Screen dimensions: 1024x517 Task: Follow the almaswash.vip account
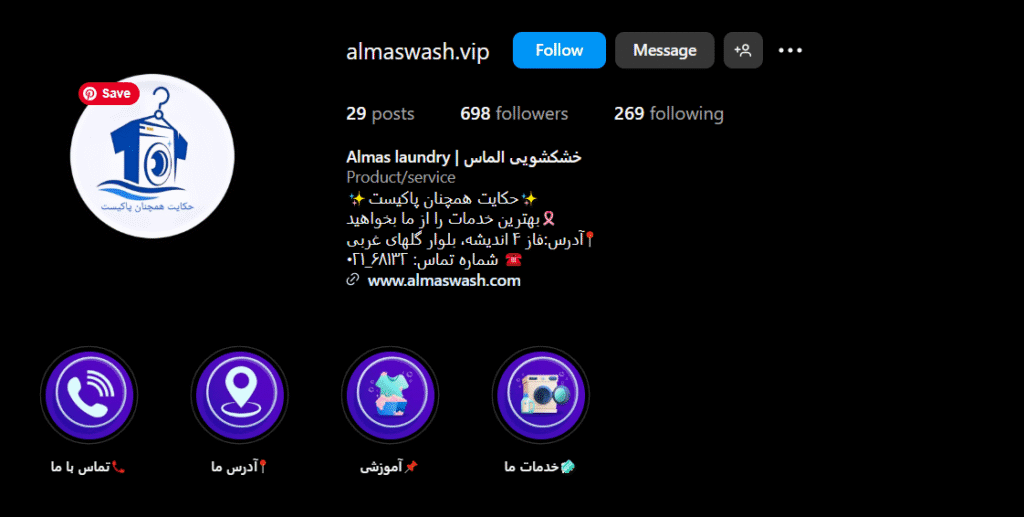(559, 50)
